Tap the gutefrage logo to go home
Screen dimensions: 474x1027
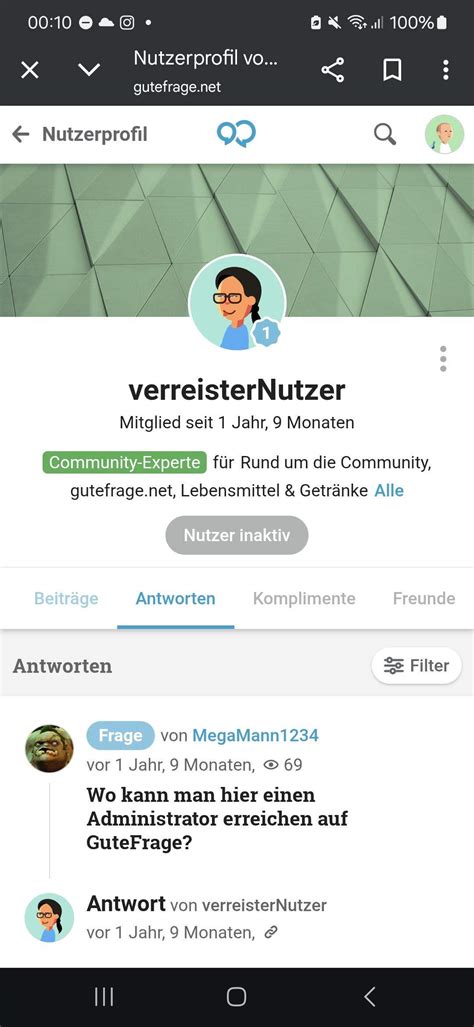(236, 134)
